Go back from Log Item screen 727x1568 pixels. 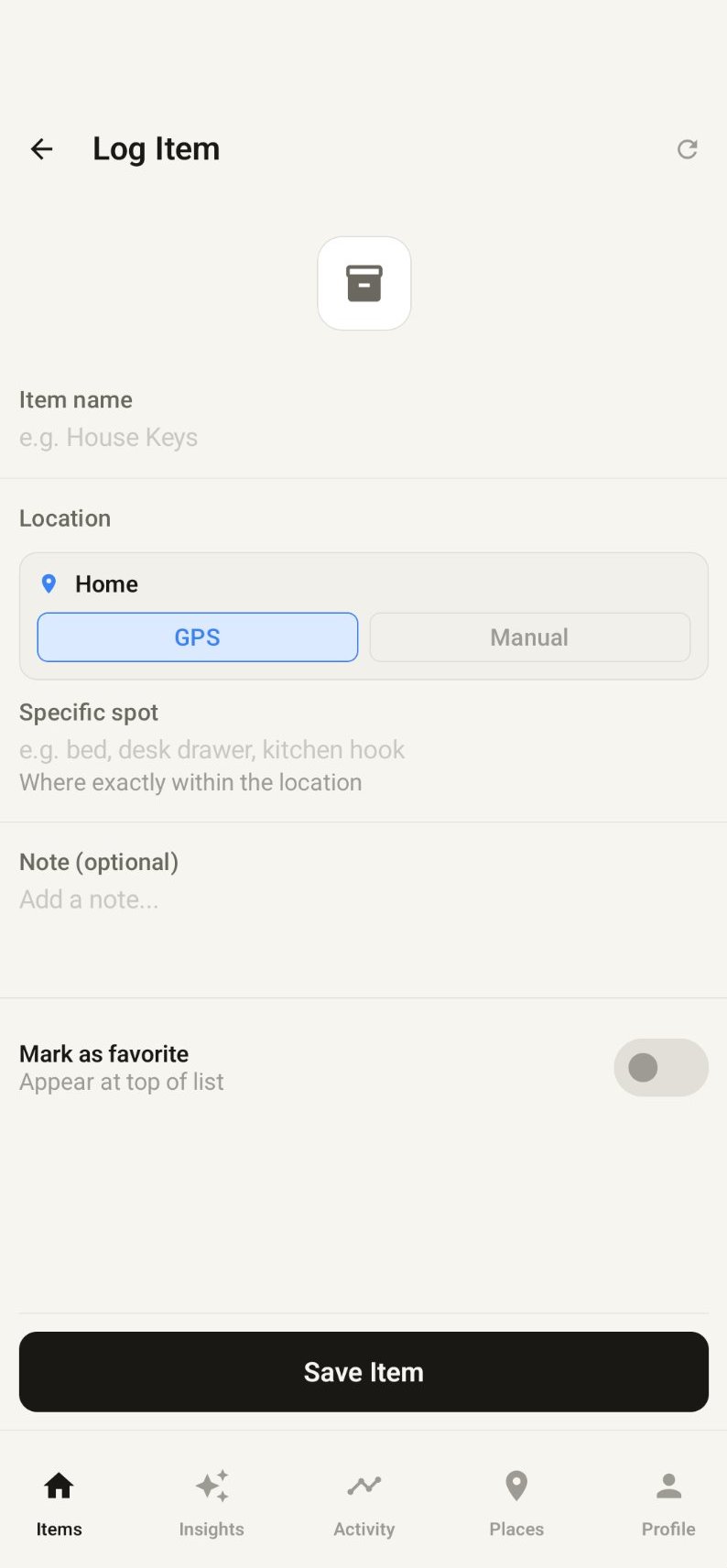click(41, 148)
